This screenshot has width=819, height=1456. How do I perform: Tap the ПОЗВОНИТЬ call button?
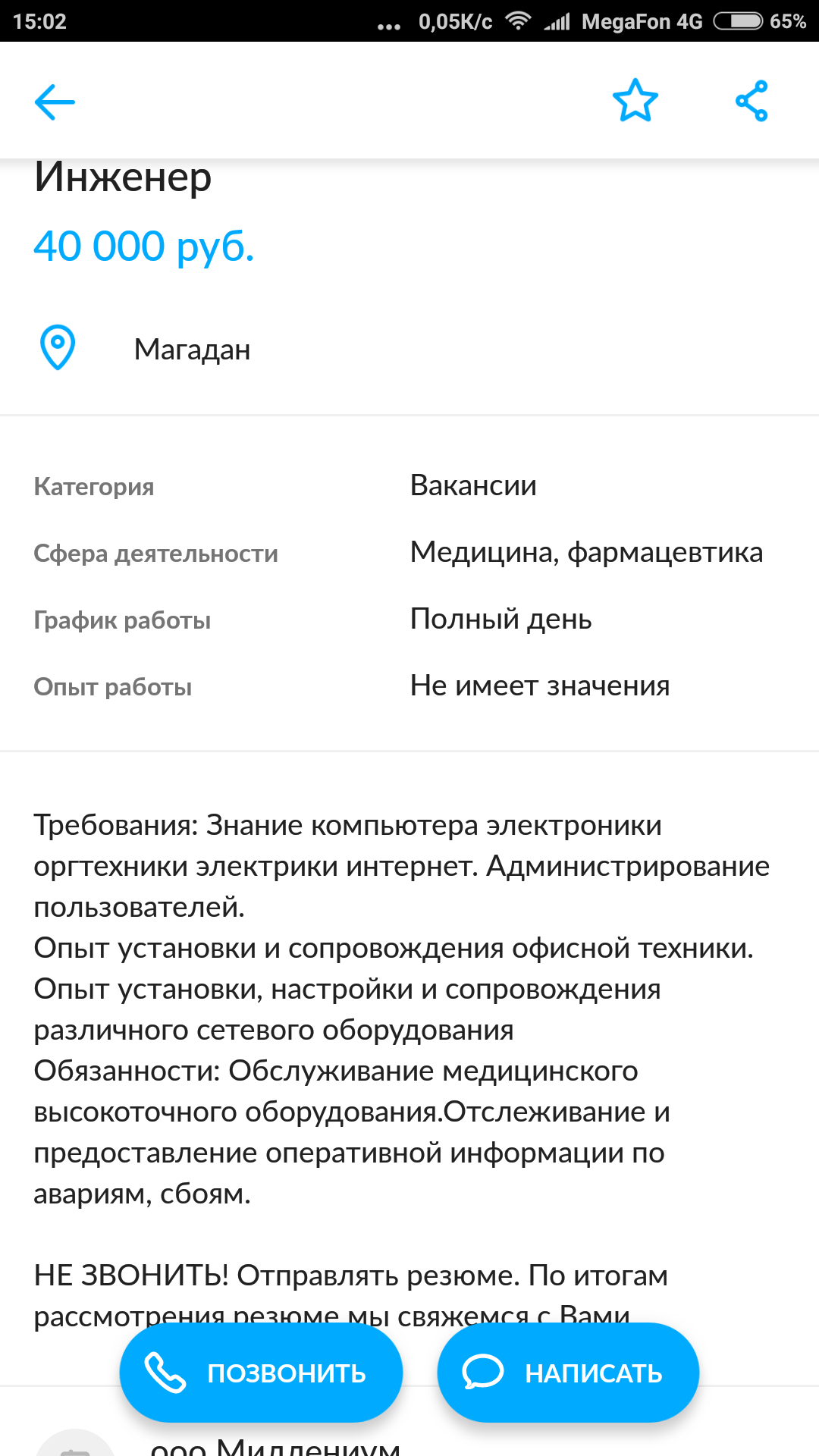coord(261,1373)
